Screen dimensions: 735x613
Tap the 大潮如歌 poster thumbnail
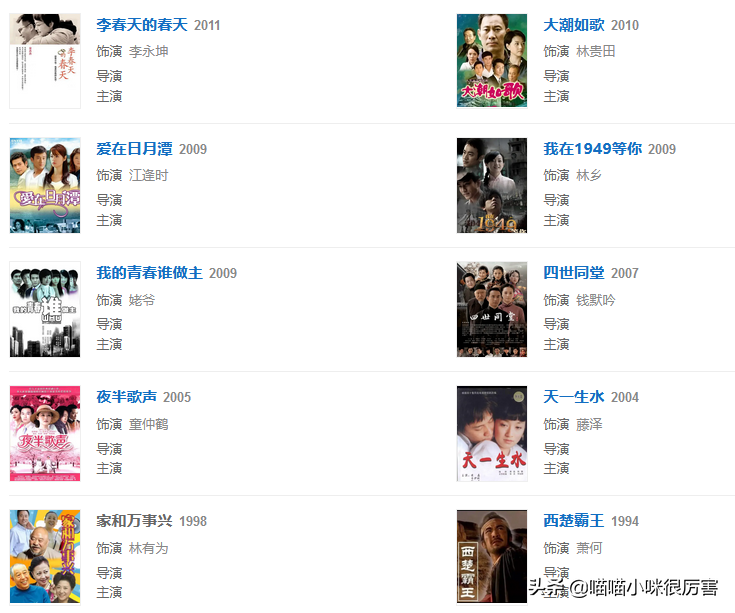(492, 60)
